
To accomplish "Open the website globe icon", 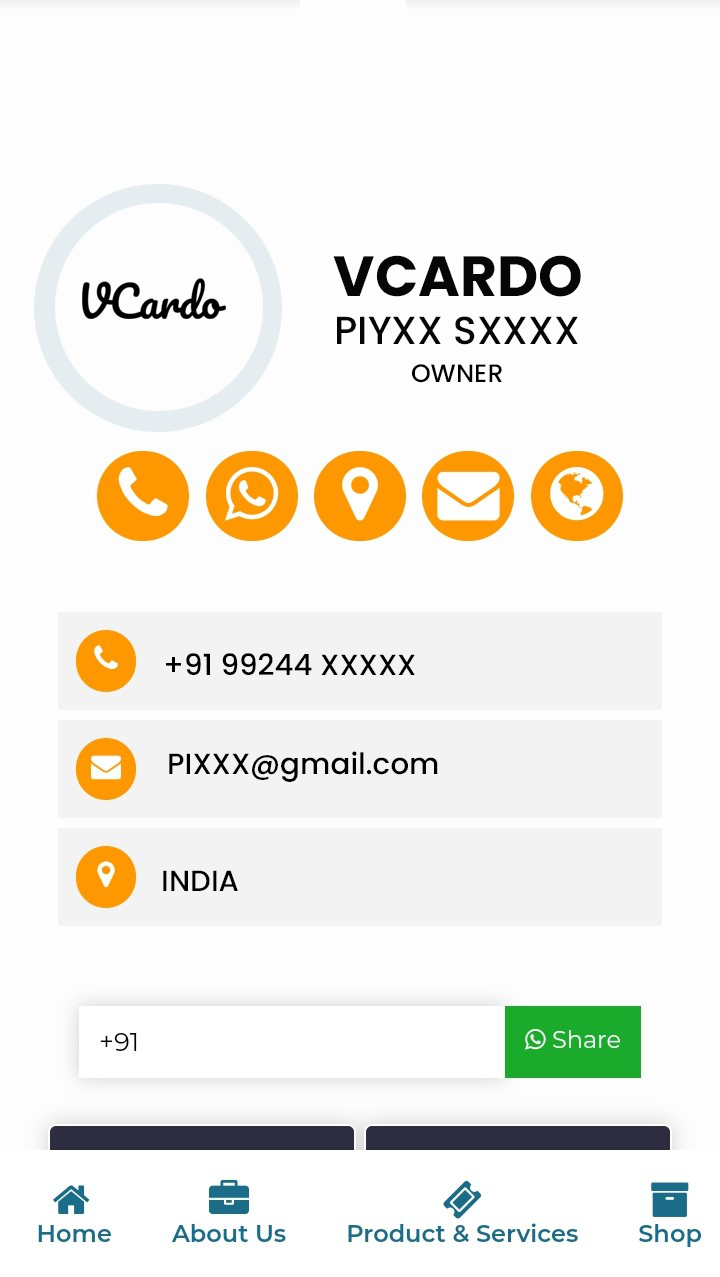I will 576,496.
